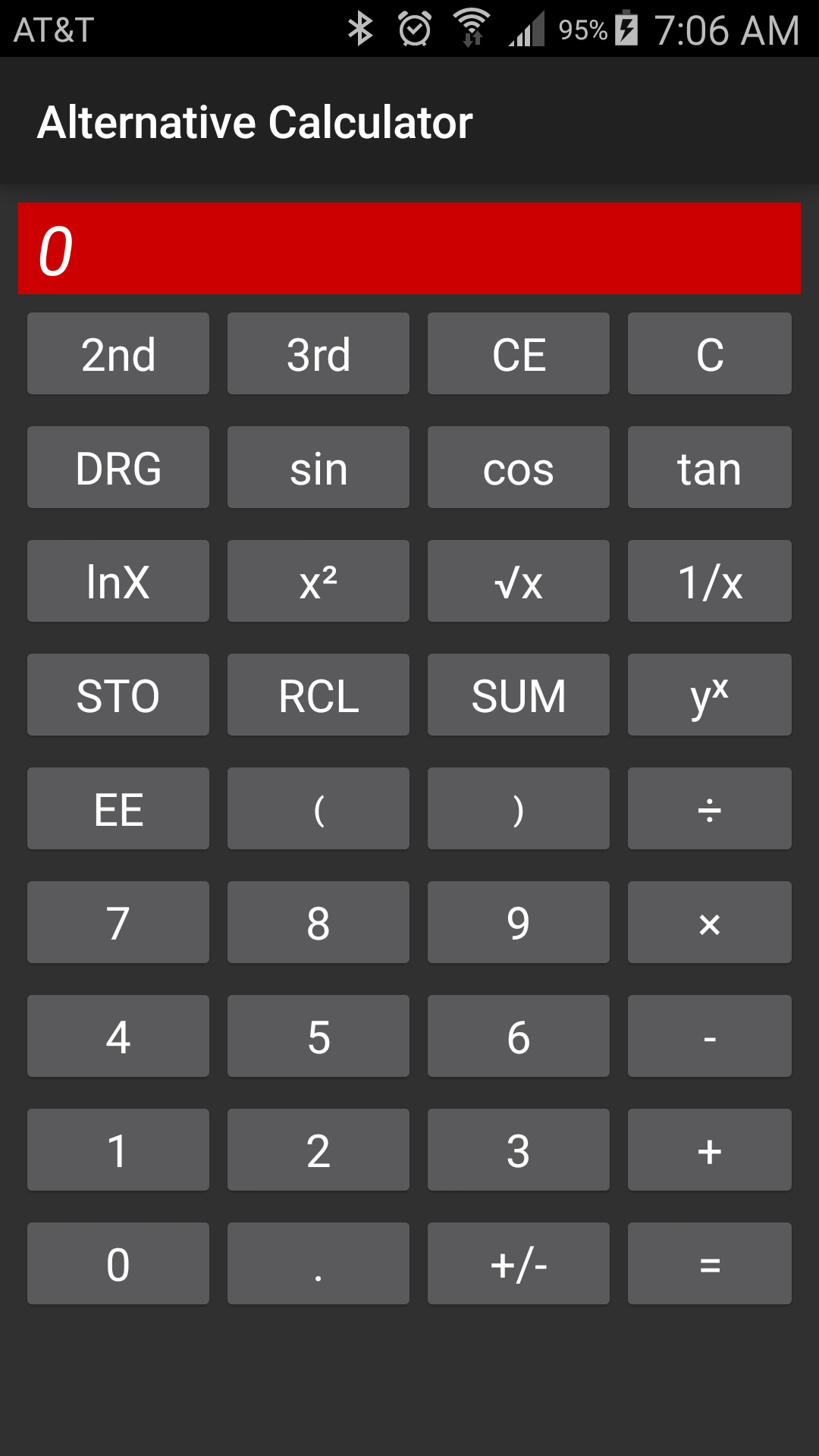This screenshot has height=1456, width=819.
Task: Clear the current entry with CE
Action: (519, 353)
